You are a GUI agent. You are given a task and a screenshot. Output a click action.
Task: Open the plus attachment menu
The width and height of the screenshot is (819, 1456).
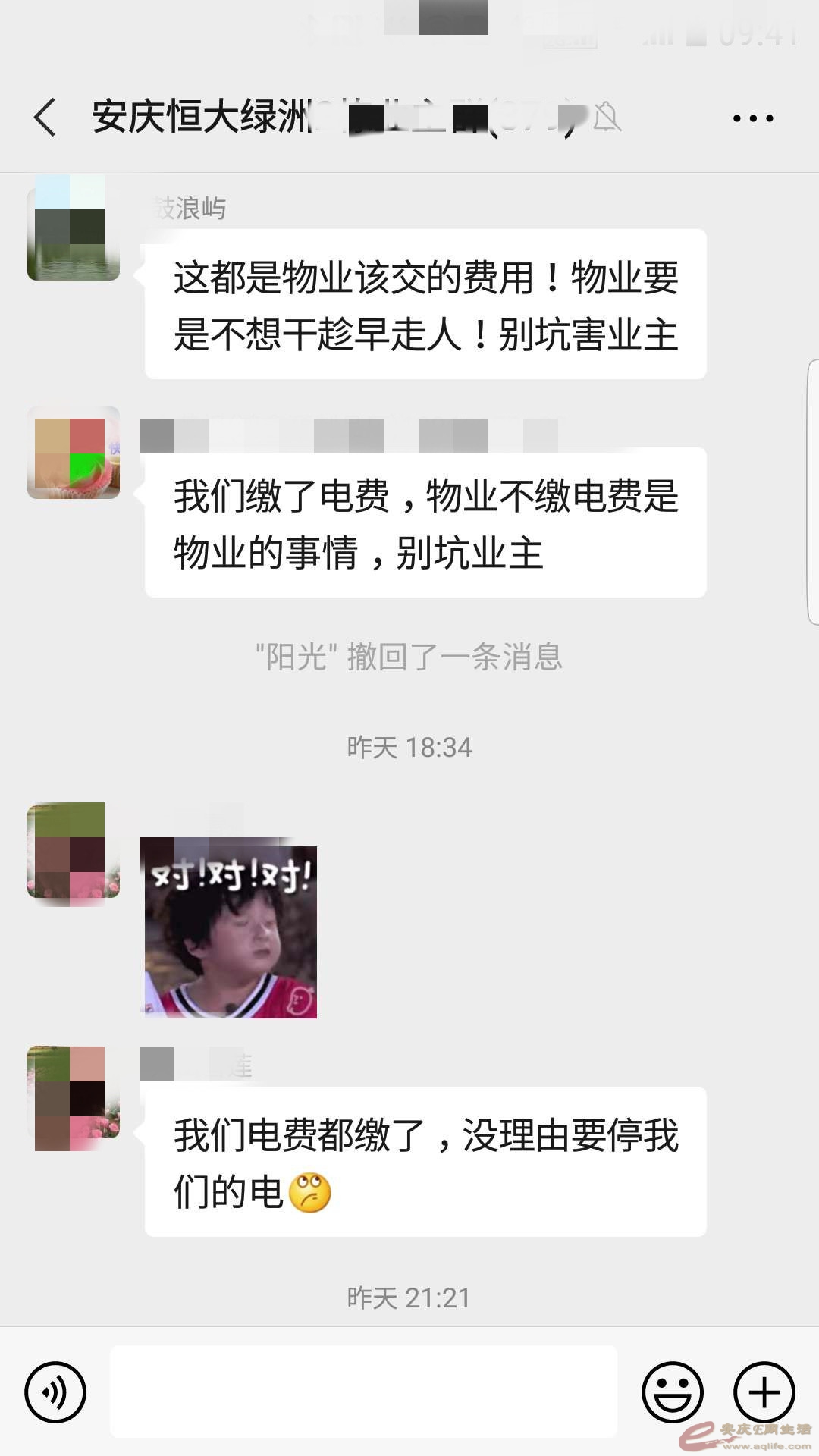click(764, 1392)
